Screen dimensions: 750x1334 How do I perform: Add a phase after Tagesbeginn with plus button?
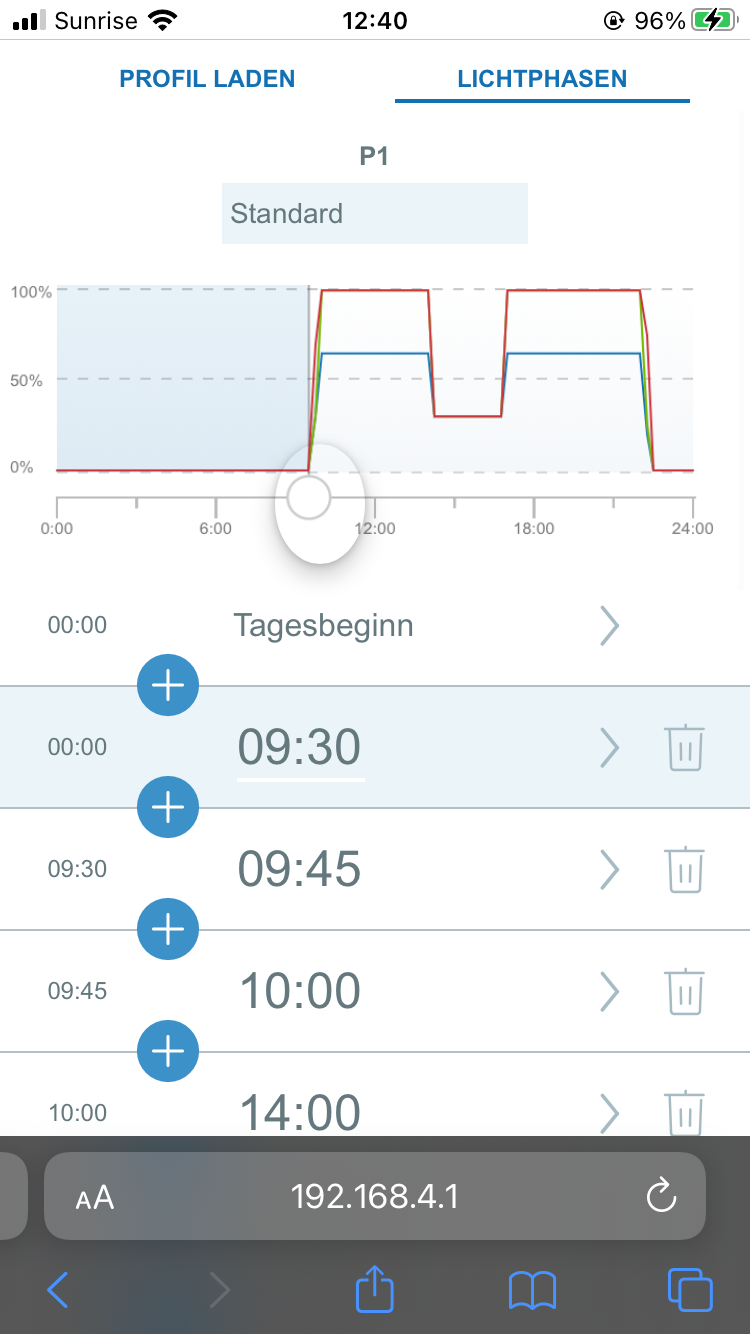click(168, 685)
